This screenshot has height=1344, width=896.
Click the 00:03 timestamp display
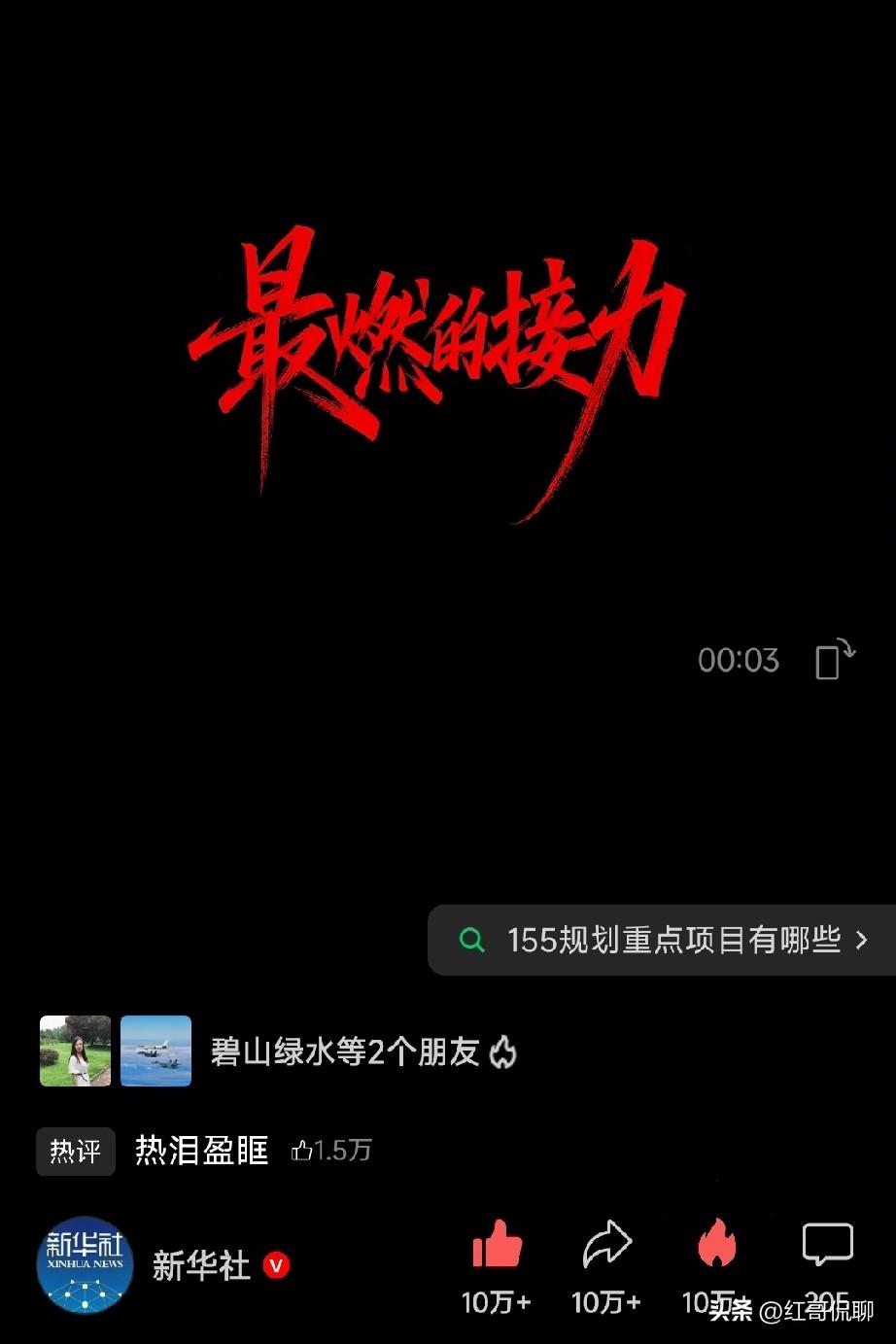740,660
